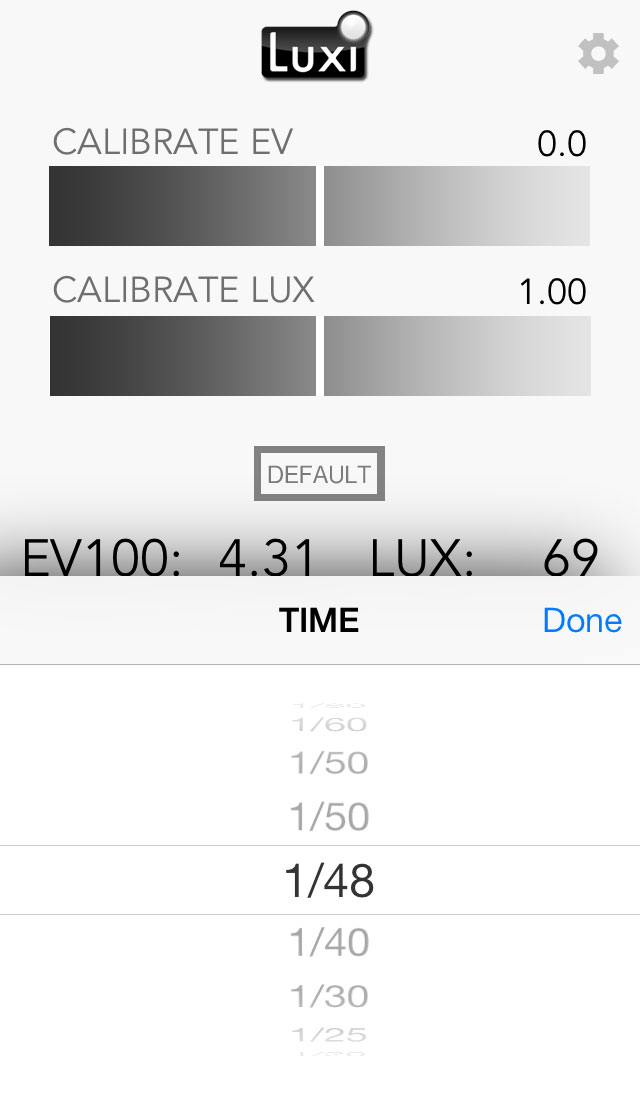Select 1/40 in the time picker

tap(329, 942)
